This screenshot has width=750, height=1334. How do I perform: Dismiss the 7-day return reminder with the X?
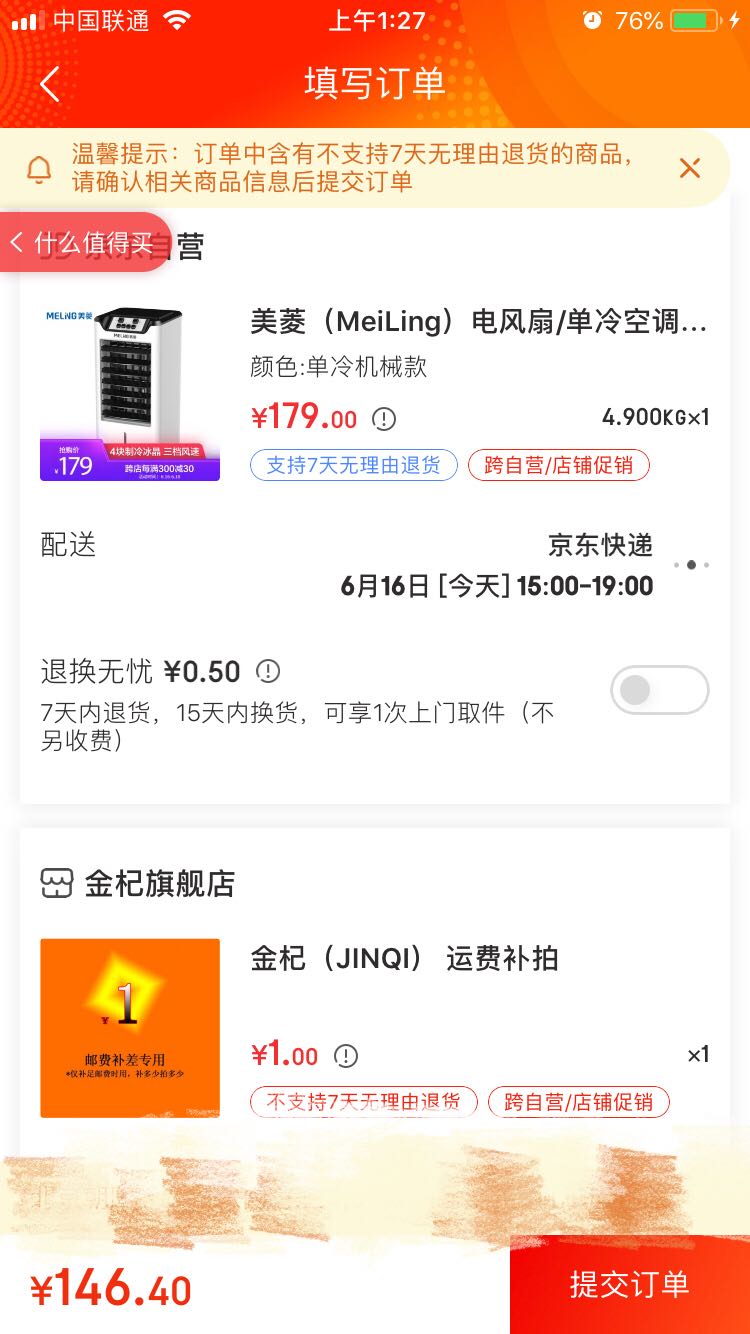[690, 168]
